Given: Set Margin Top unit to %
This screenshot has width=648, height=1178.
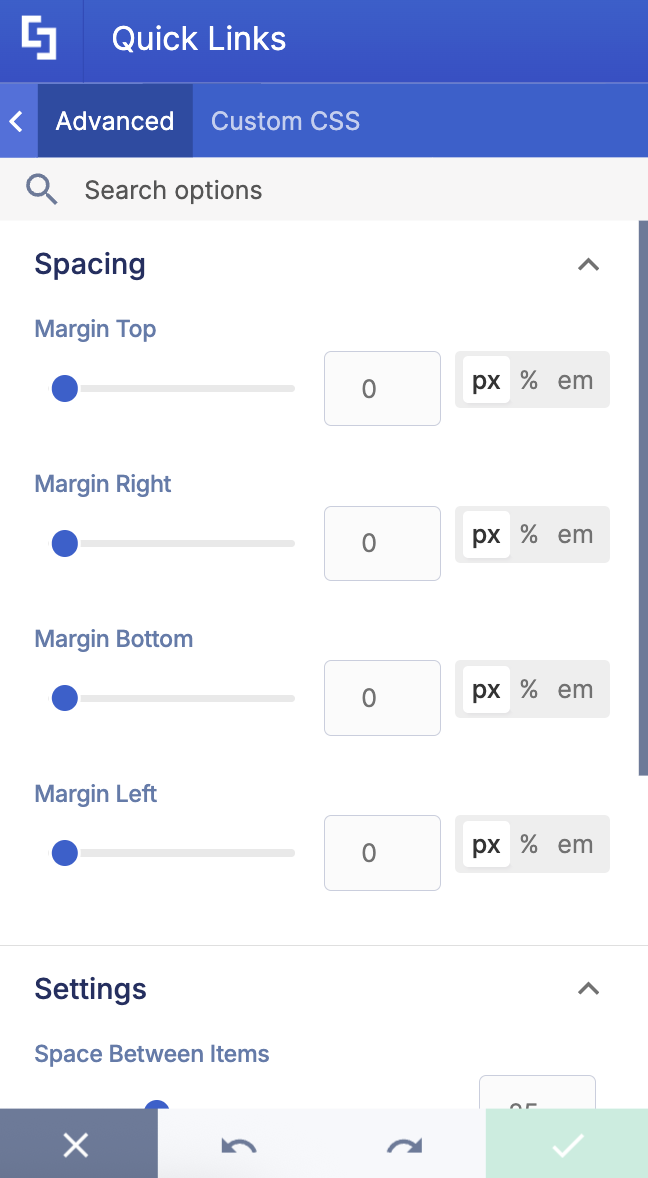Looking at the screenshot, I should (529, 380).
